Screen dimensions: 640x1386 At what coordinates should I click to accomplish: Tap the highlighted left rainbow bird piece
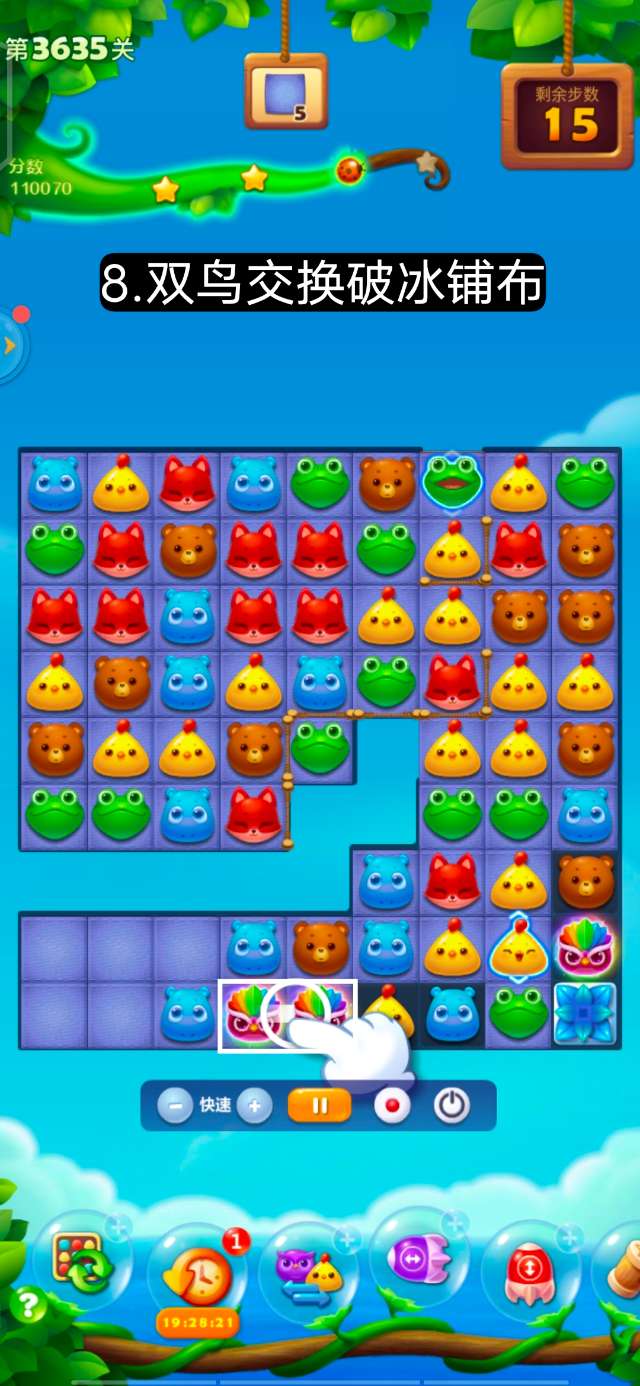click(x=250, y=1012)
